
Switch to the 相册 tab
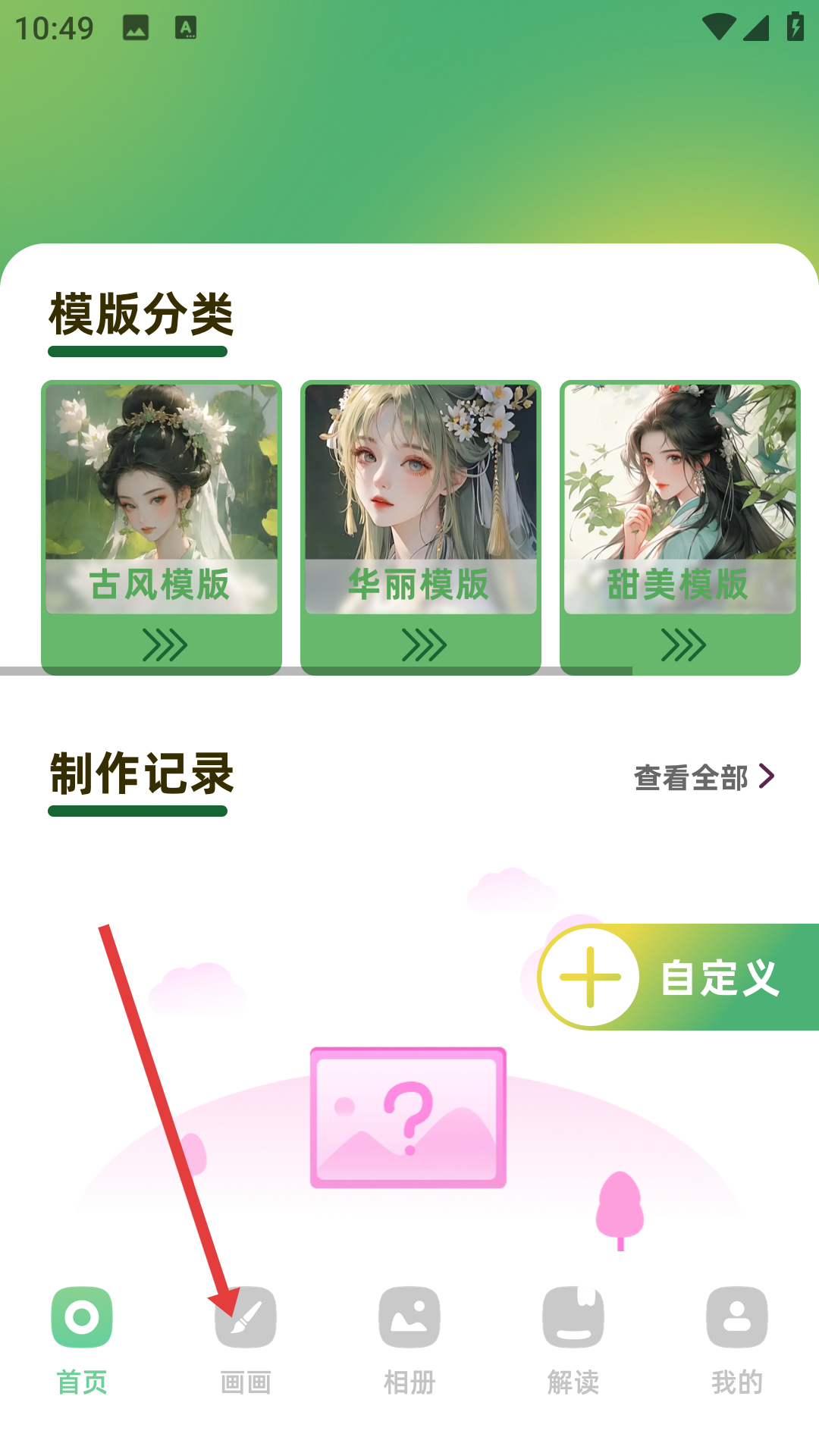point(409,1338)
